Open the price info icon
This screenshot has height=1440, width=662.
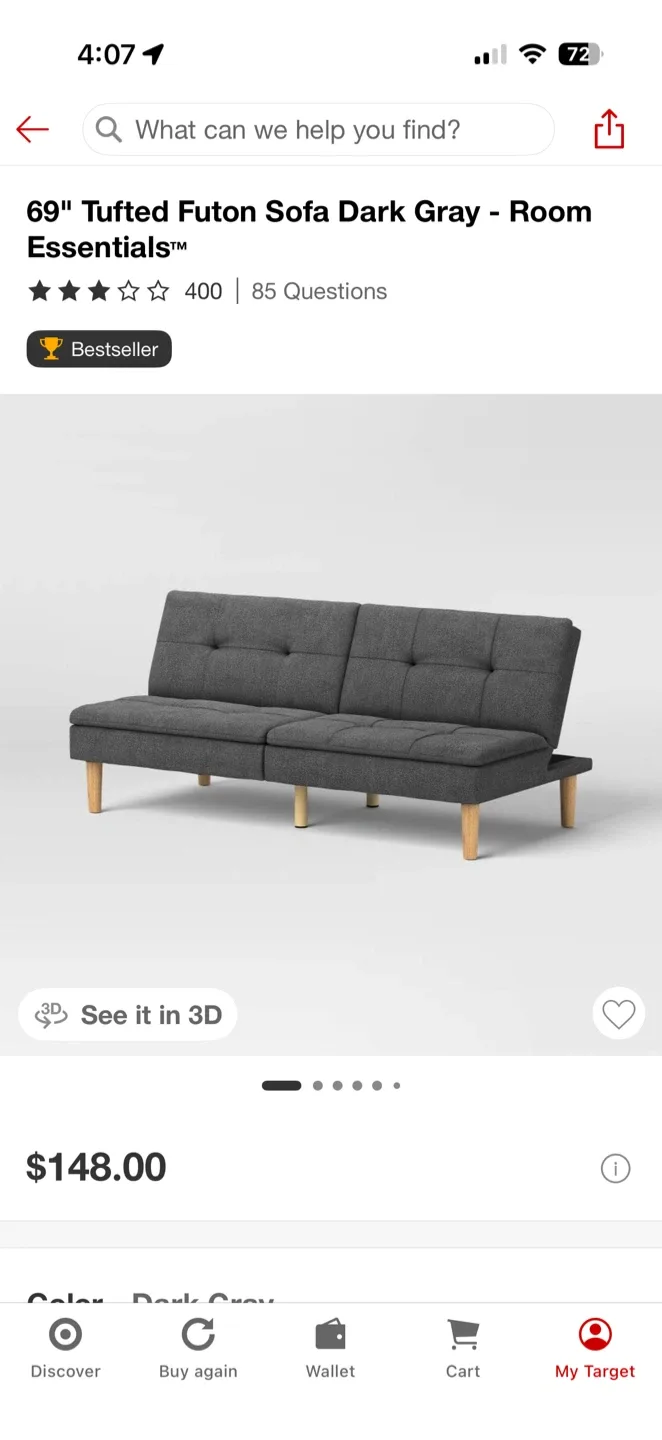tap(615, 1167)
